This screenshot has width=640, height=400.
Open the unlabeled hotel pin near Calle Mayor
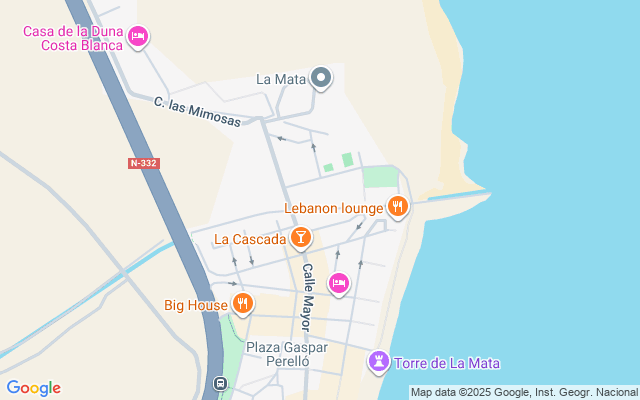(339, 284)
